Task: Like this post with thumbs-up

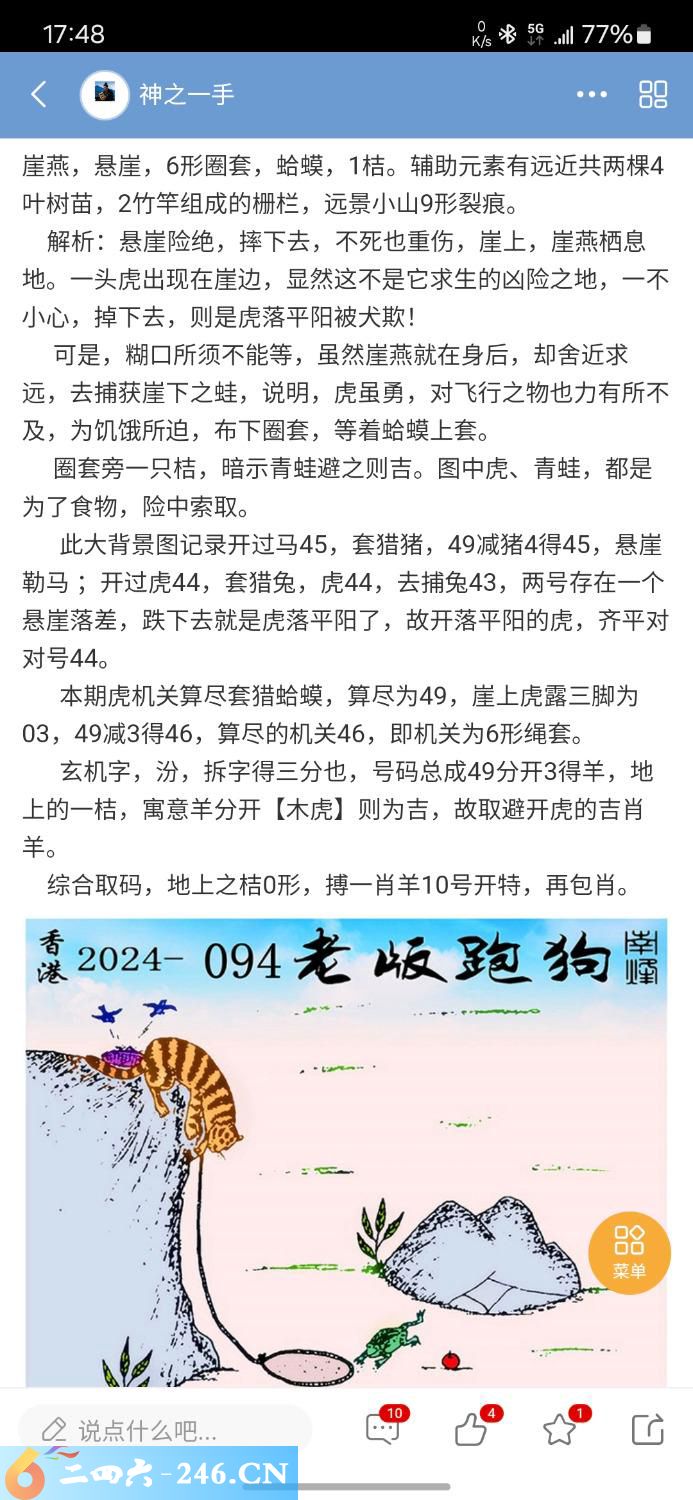Action: pos(471,1430)
